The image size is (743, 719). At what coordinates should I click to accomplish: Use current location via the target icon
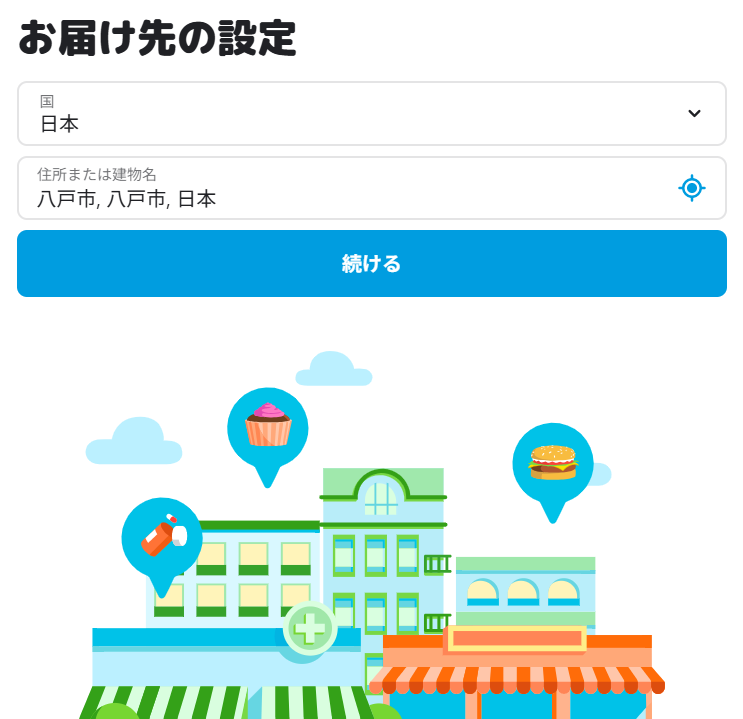692,188
